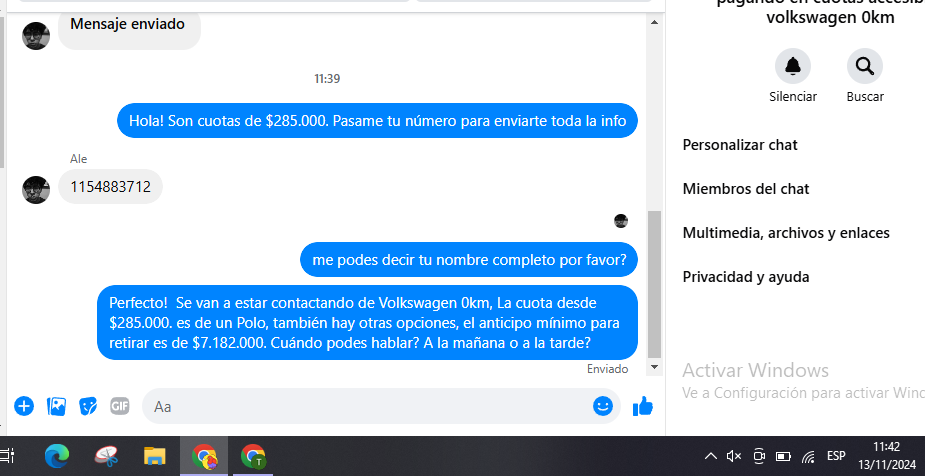Open more actions plus icon

click(24, 406)
